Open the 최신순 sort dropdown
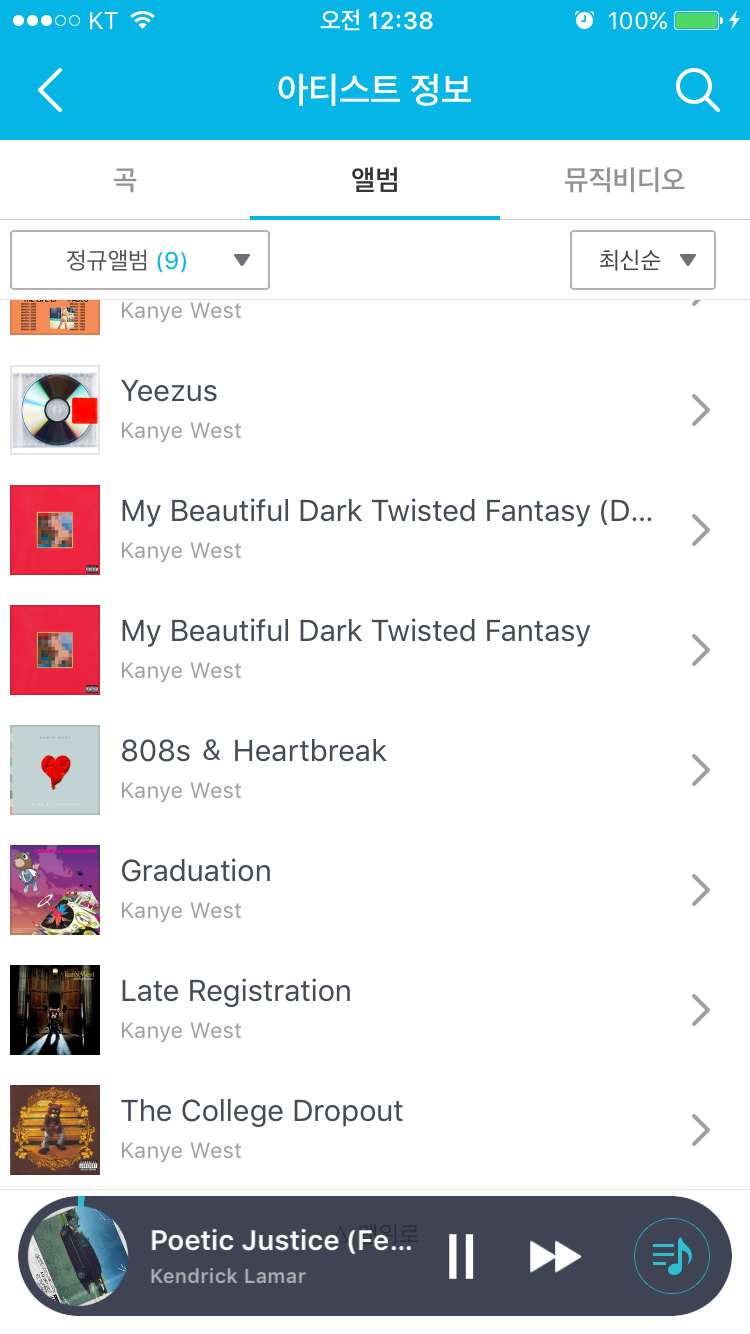Viewport: 750px width, 1334px height. 643,260
